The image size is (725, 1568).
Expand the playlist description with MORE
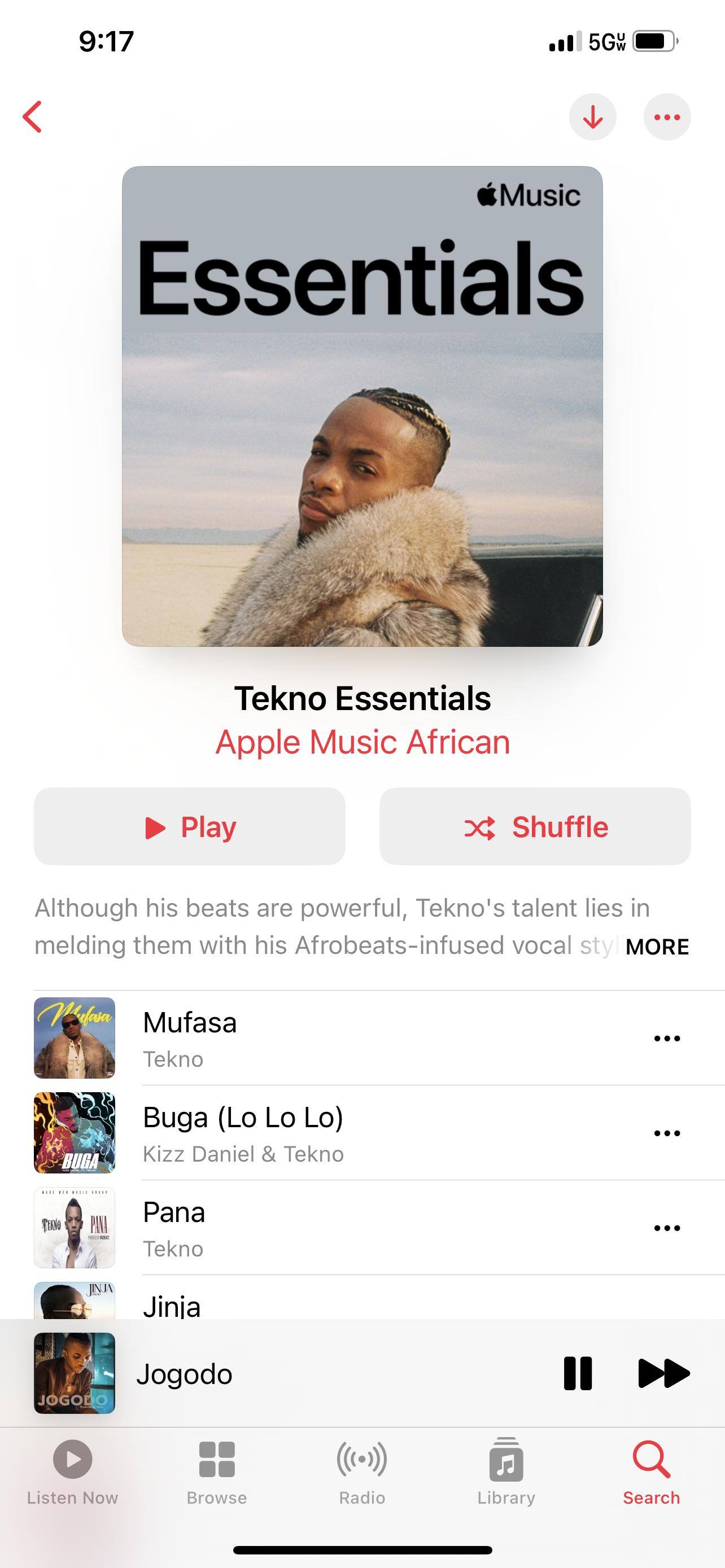click(657, 947)
